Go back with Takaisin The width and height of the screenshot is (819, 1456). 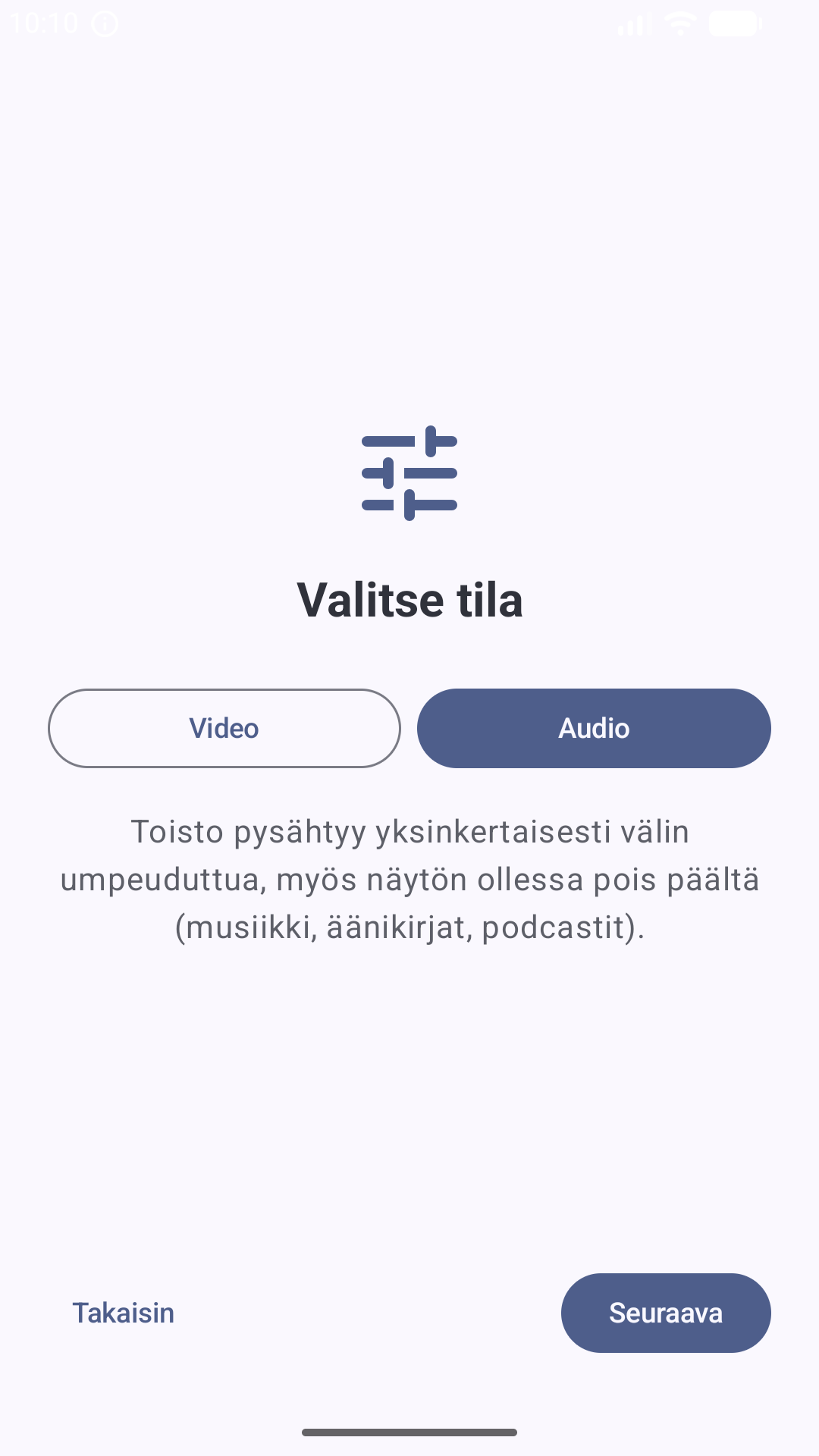pyautogui.click(x=123, y=1313)
